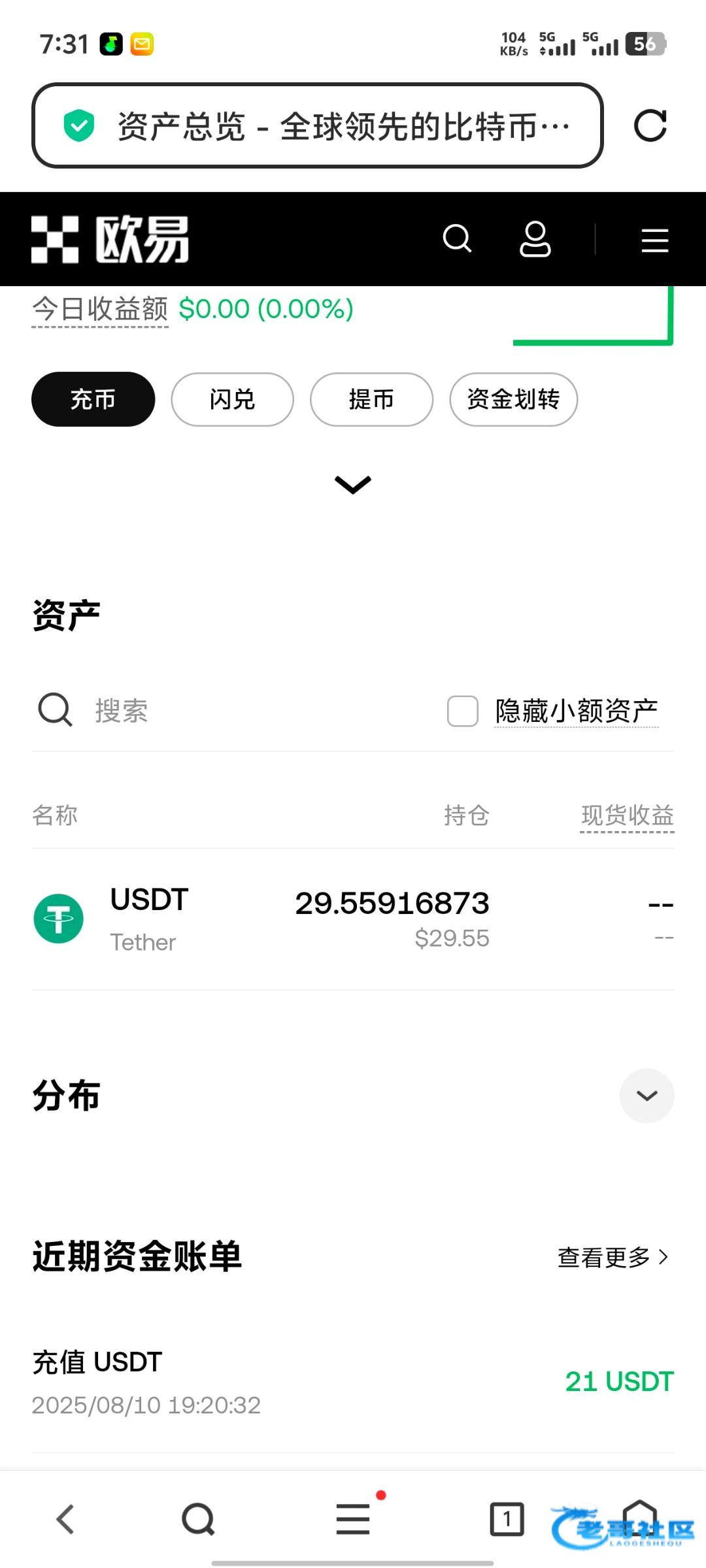The height and width of the screenshot is (1568, 706).
Task: Open the browser tabs switcher
Action: (507, 1519)
